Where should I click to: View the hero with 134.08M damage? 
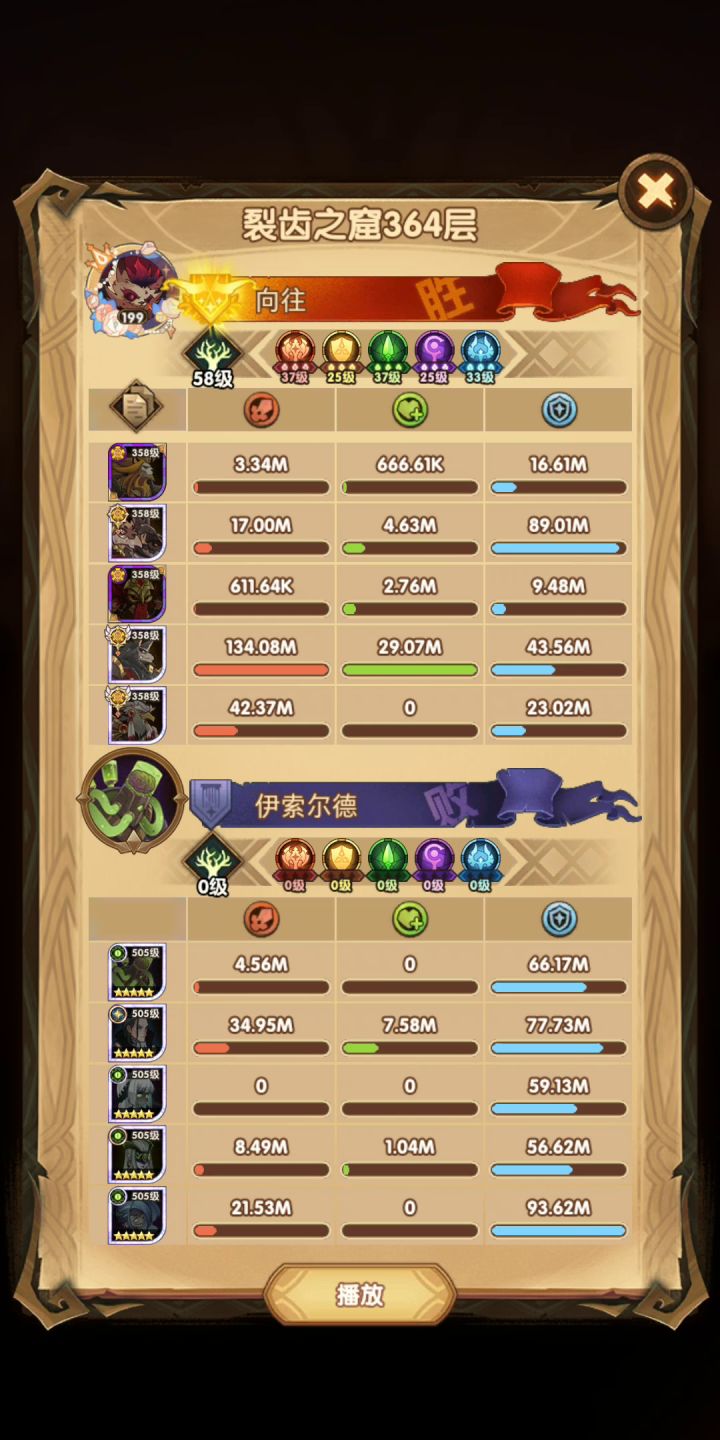[137, 655]
